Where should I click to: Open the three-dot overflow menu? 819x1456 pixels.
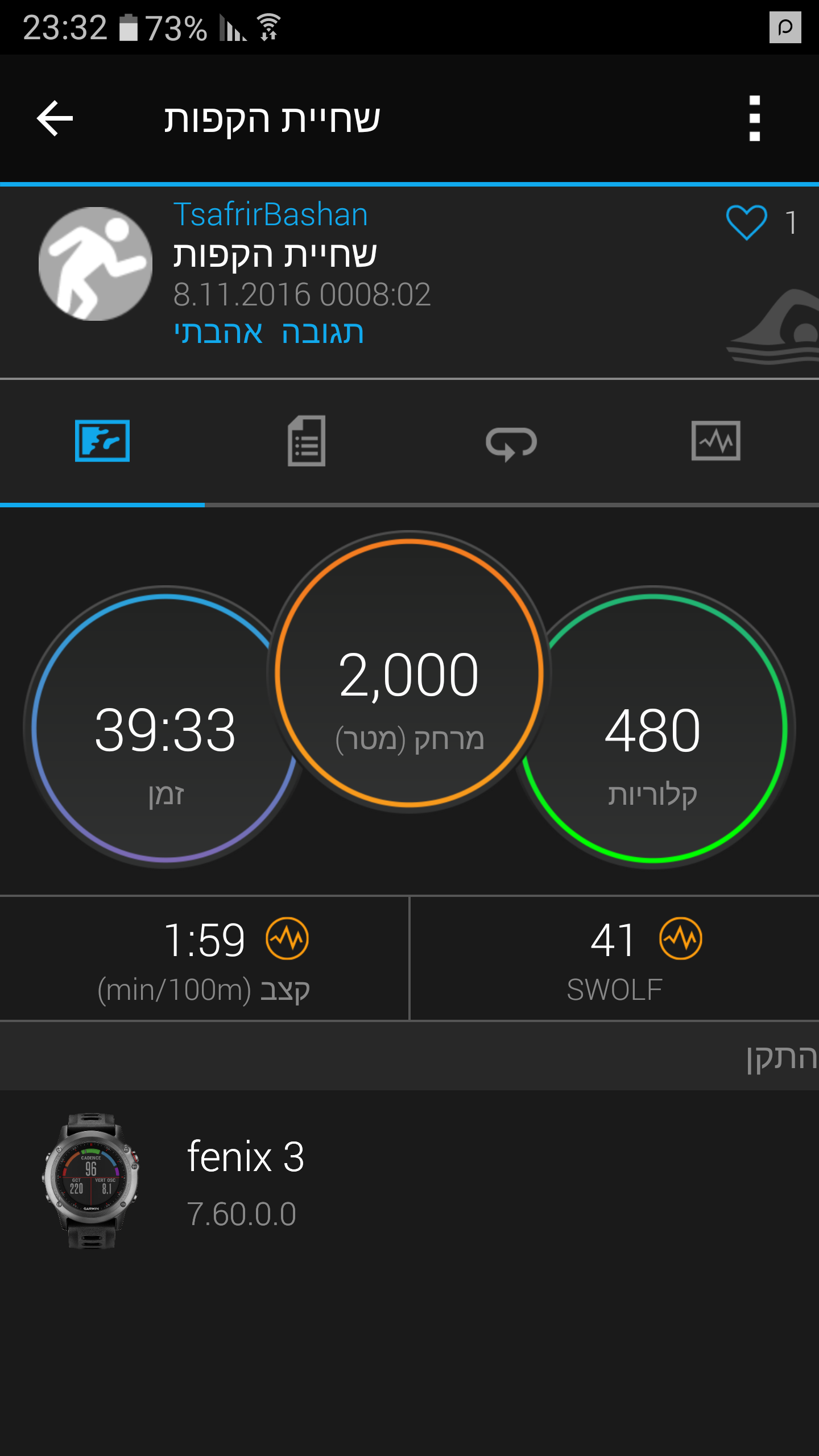coord(754,118)
